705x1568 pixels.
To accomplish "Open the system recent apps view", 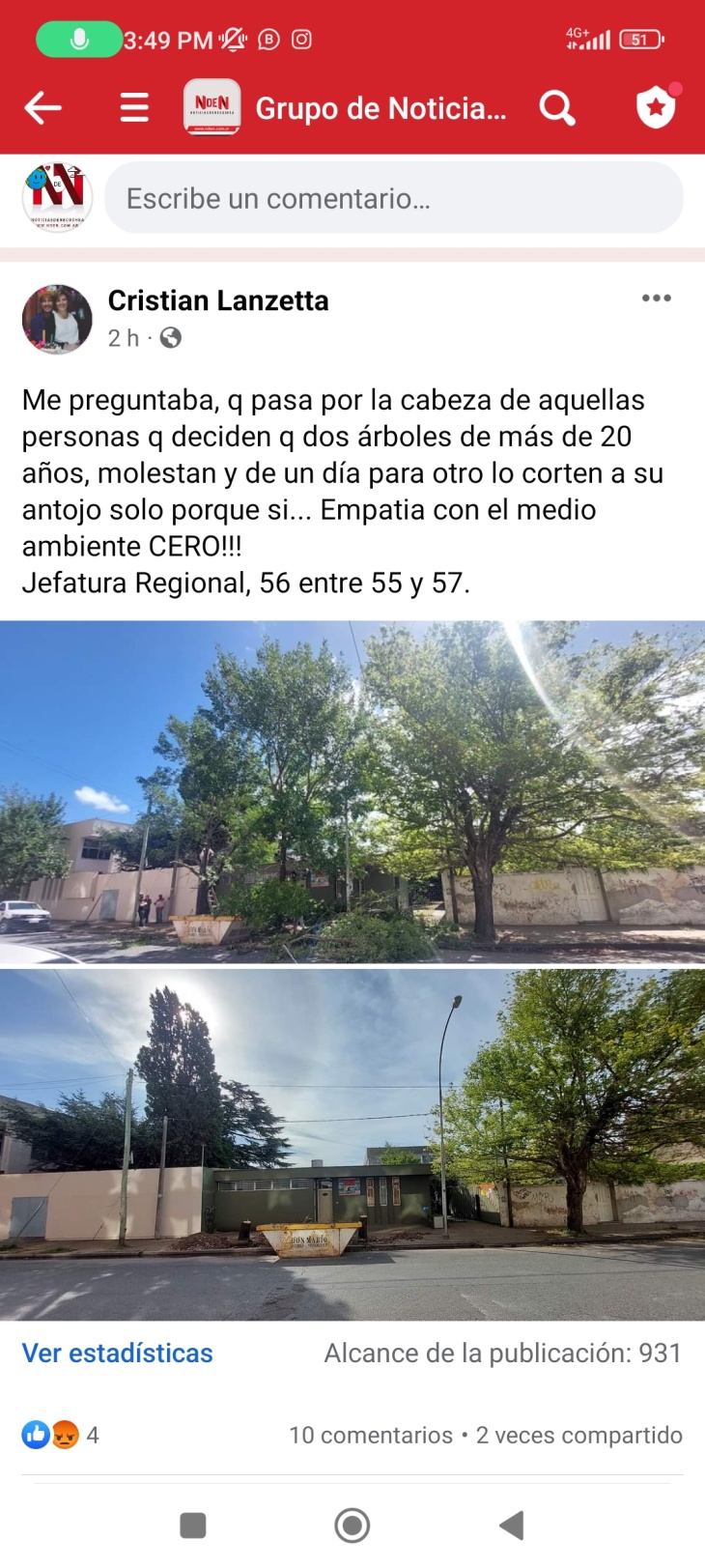I will click(x=193, y=1525).
